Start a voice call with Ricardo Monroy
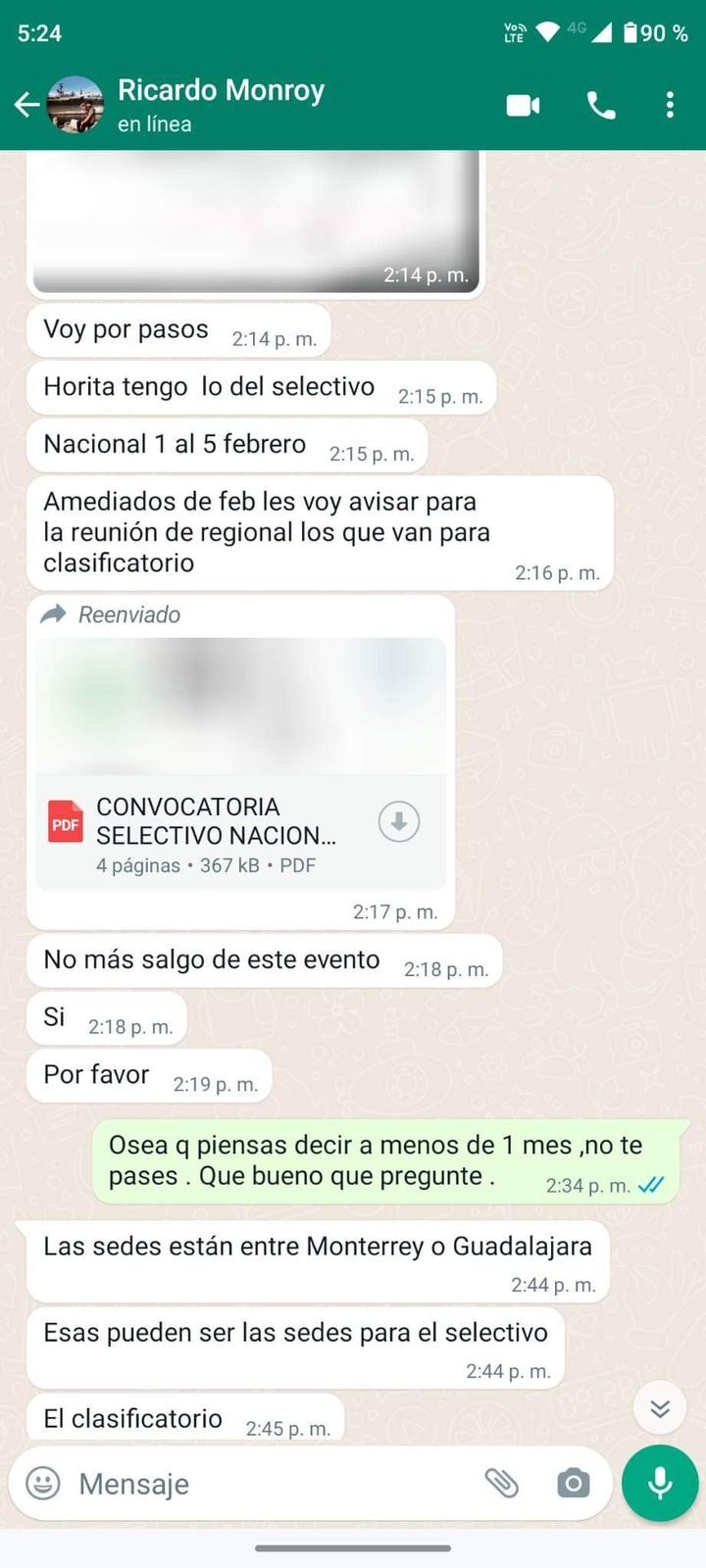 601,105
